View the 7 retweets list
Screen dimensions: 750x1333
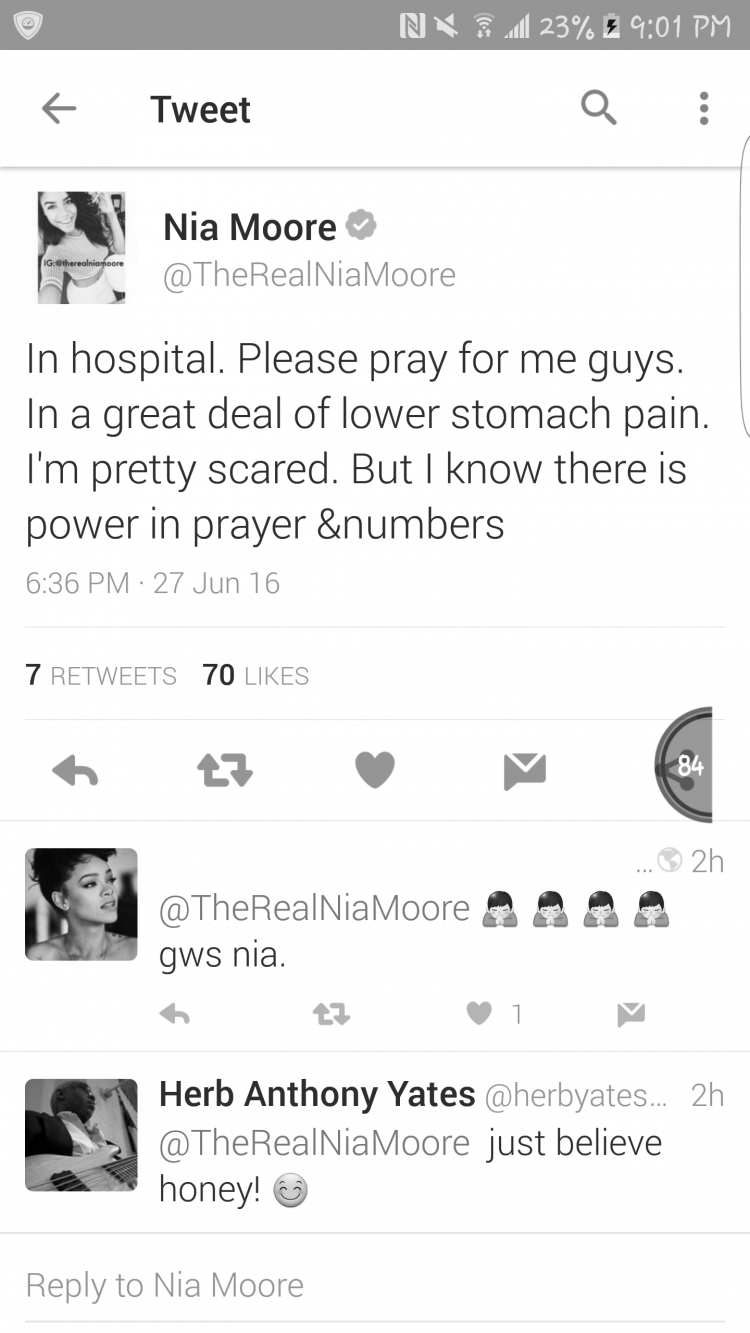coord(101,676)
